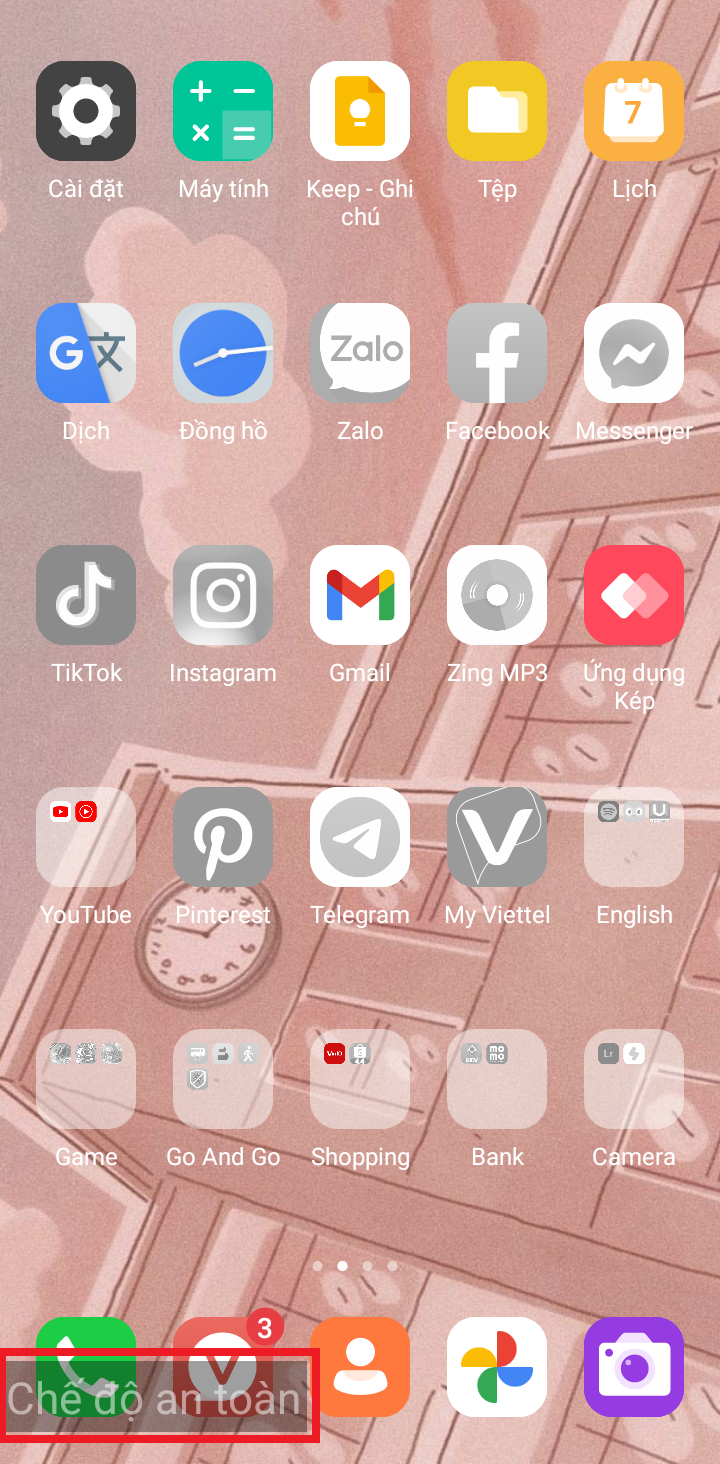
Task: Launch Zing MP3 music app
Action: tap(497, 595)
